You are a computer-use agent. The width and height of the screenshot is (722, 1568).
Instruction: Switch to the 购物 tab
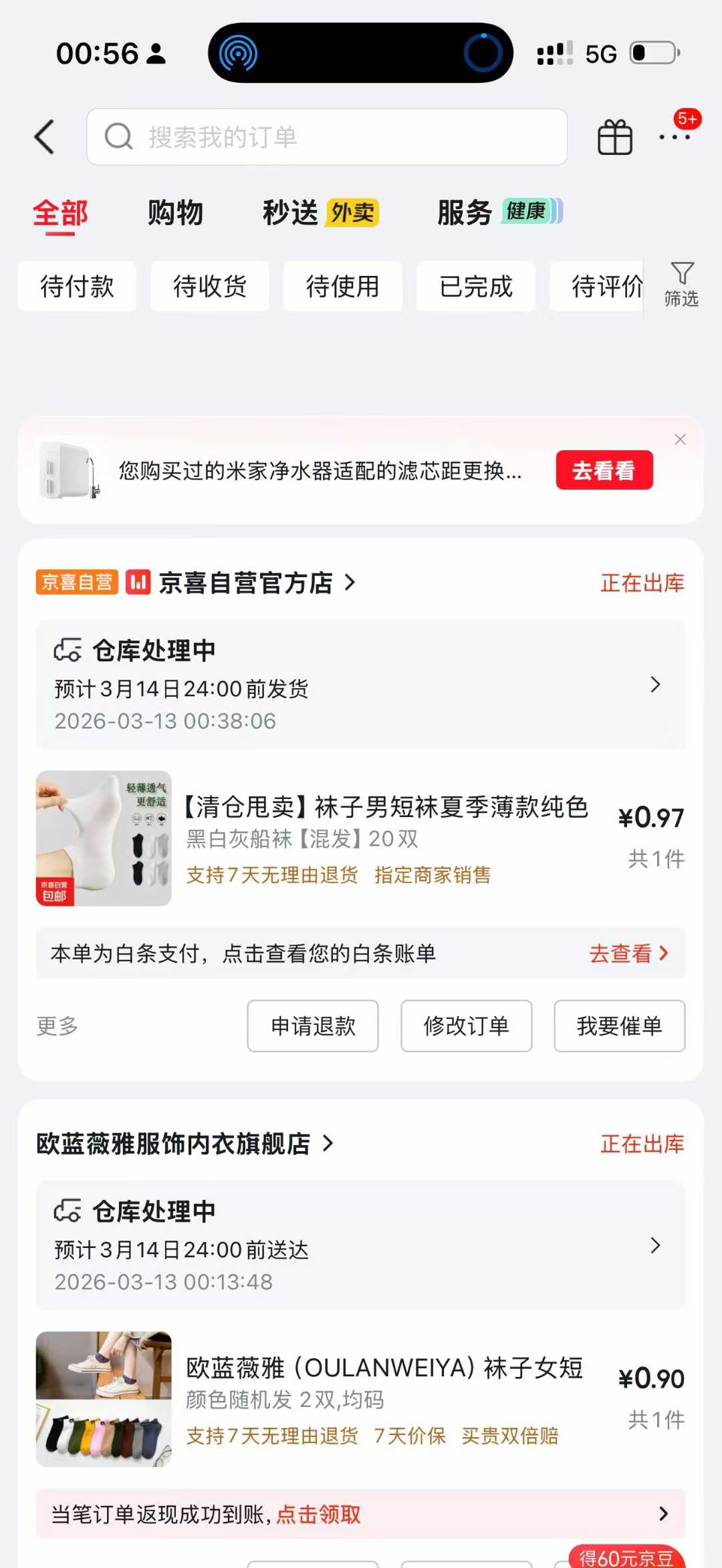click(x=176, y=212)
